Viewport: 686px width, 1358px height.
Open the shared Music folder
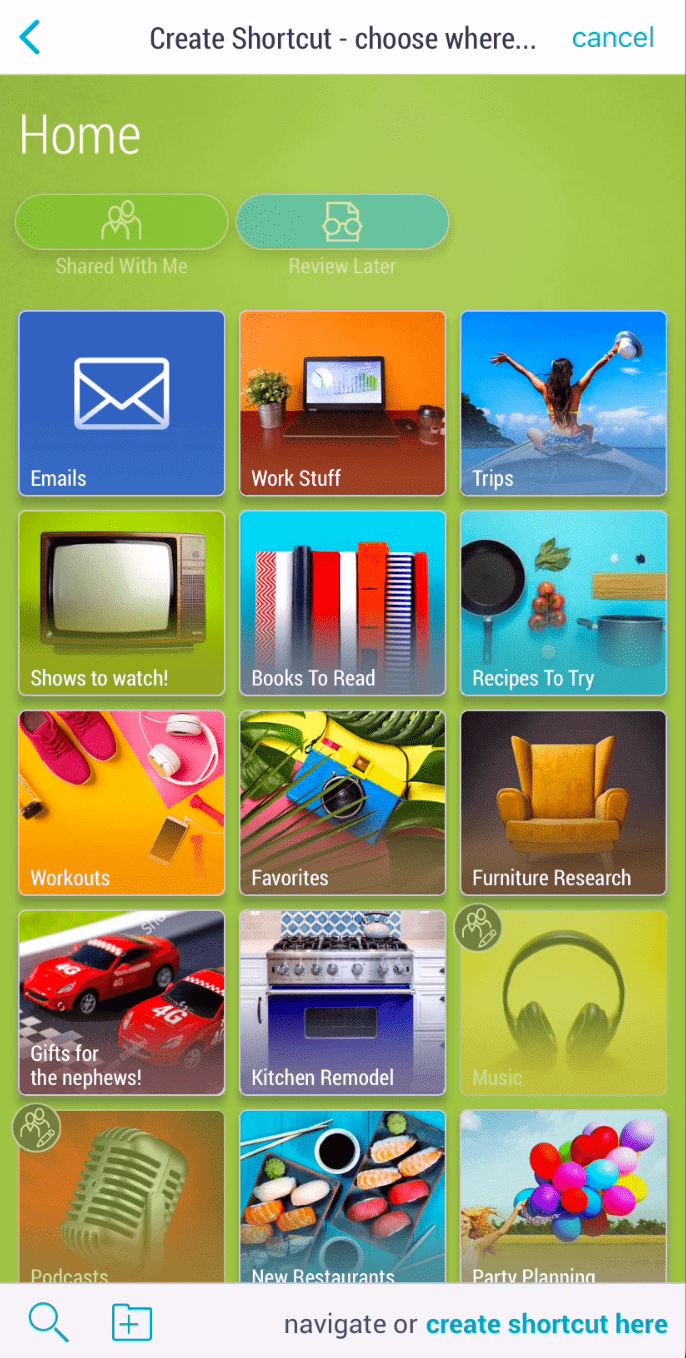tap(563, 1003)
